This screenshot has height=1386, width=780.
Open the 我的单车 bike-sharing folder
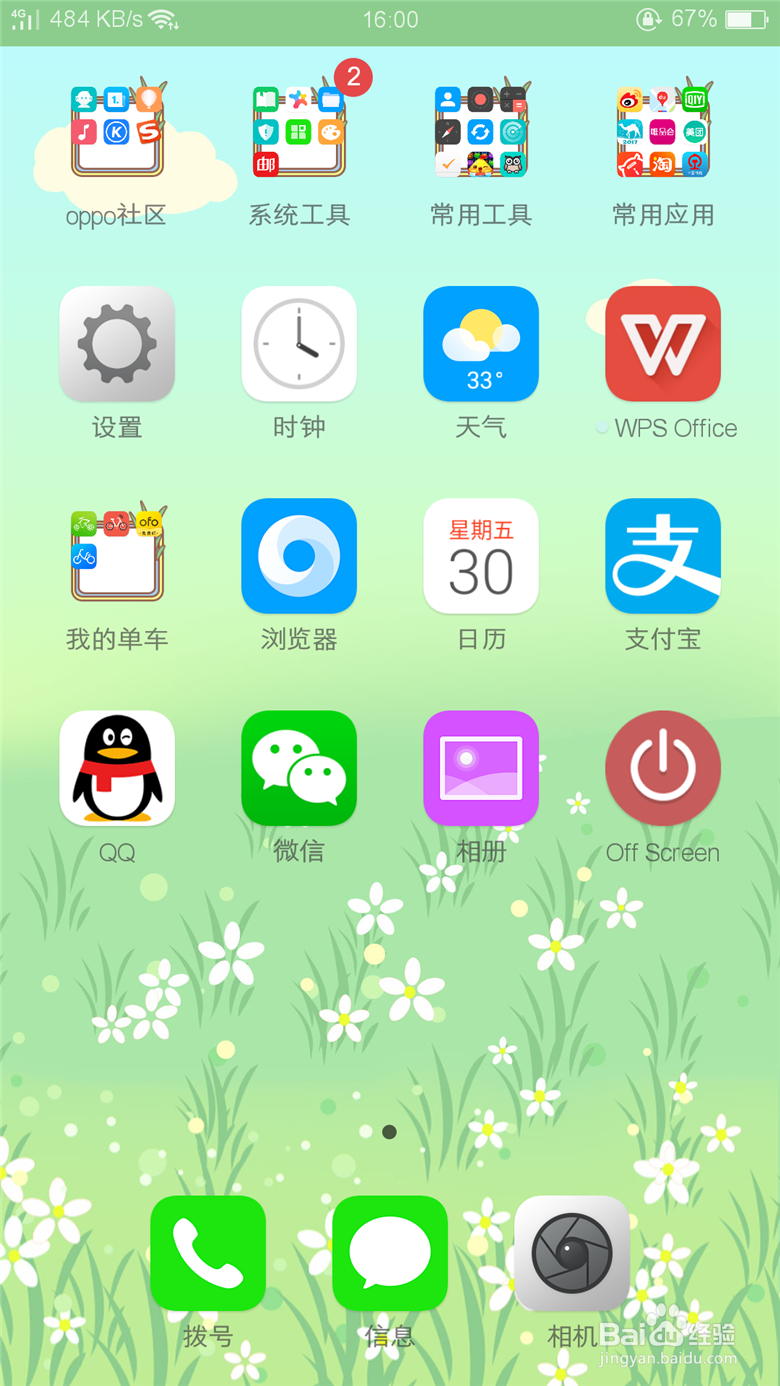pyautogui.click(x=117, y=556)
